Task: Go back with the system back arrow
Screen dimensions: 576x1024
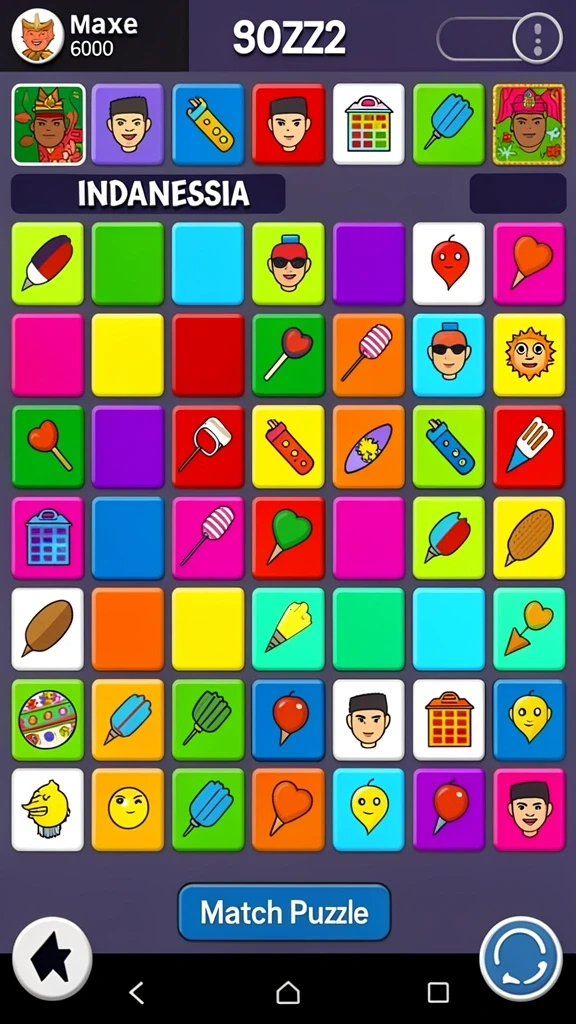Action: point(136,993)
